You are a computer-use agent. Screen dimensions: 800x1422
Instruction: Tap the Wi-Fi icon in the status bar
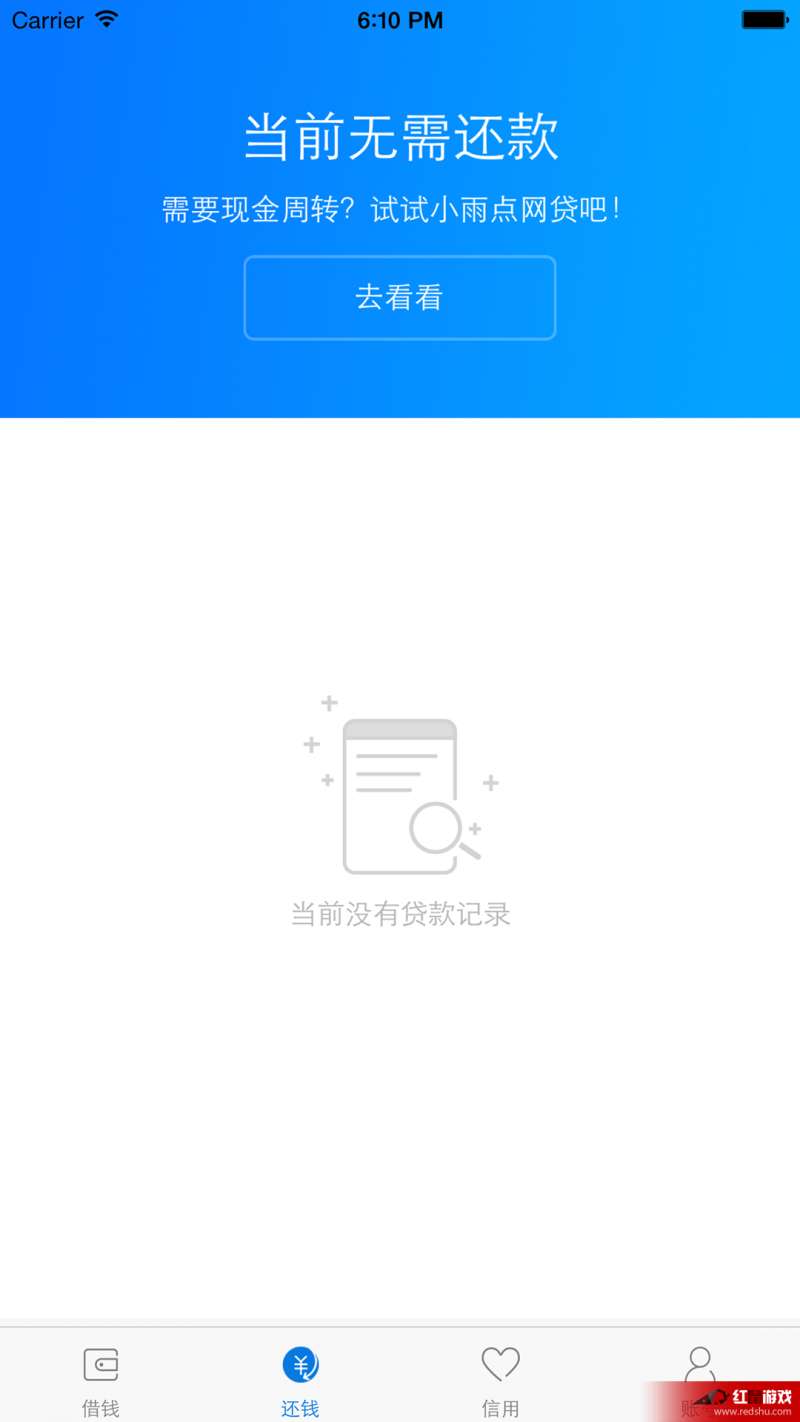(x=105, y=17)
